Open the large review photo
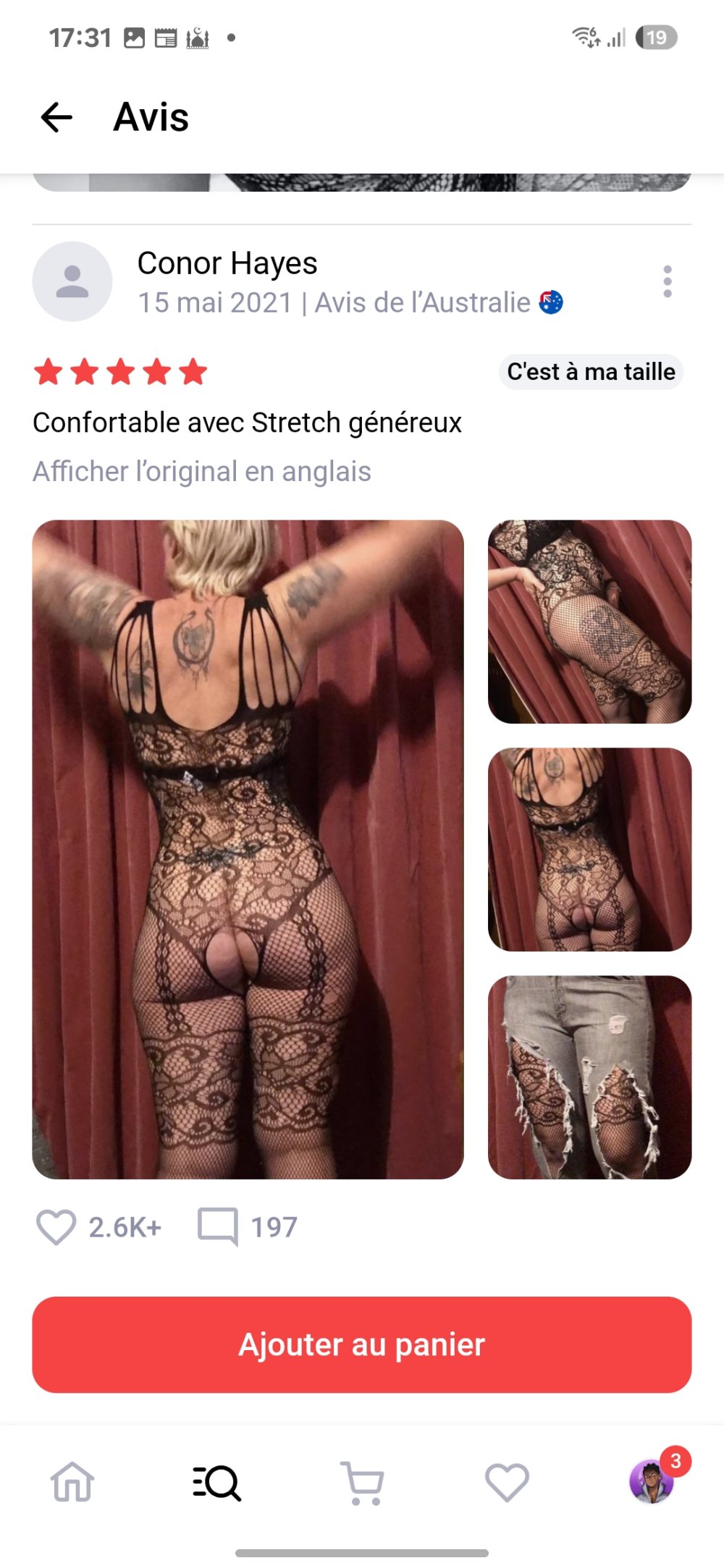Image resolution: width=724 pixels, height=1568 pixels. coord(248,849)
